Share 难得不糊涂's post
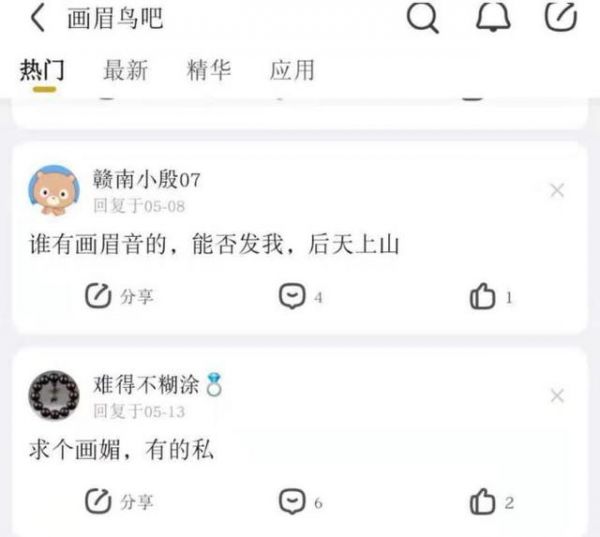The height and width of the screenshot is (537, 600). [119, 502]
